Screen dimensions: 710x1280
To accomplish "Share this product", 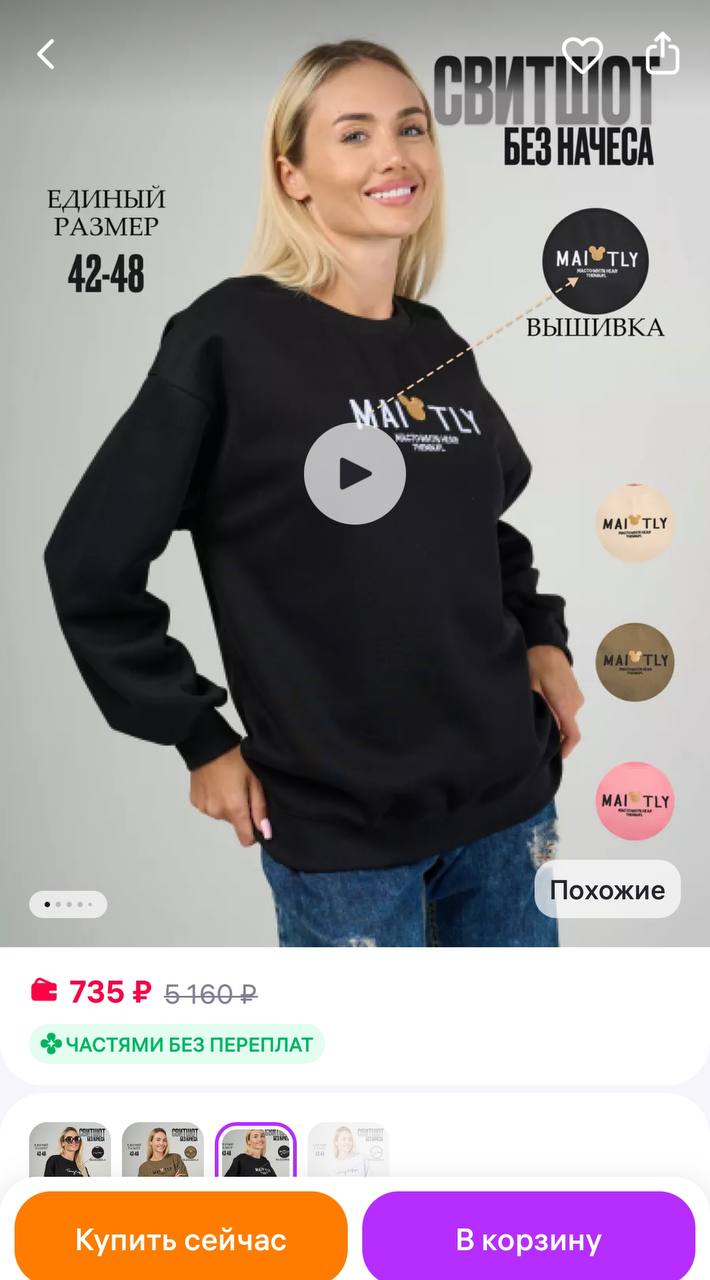I will tap(663, 52).
